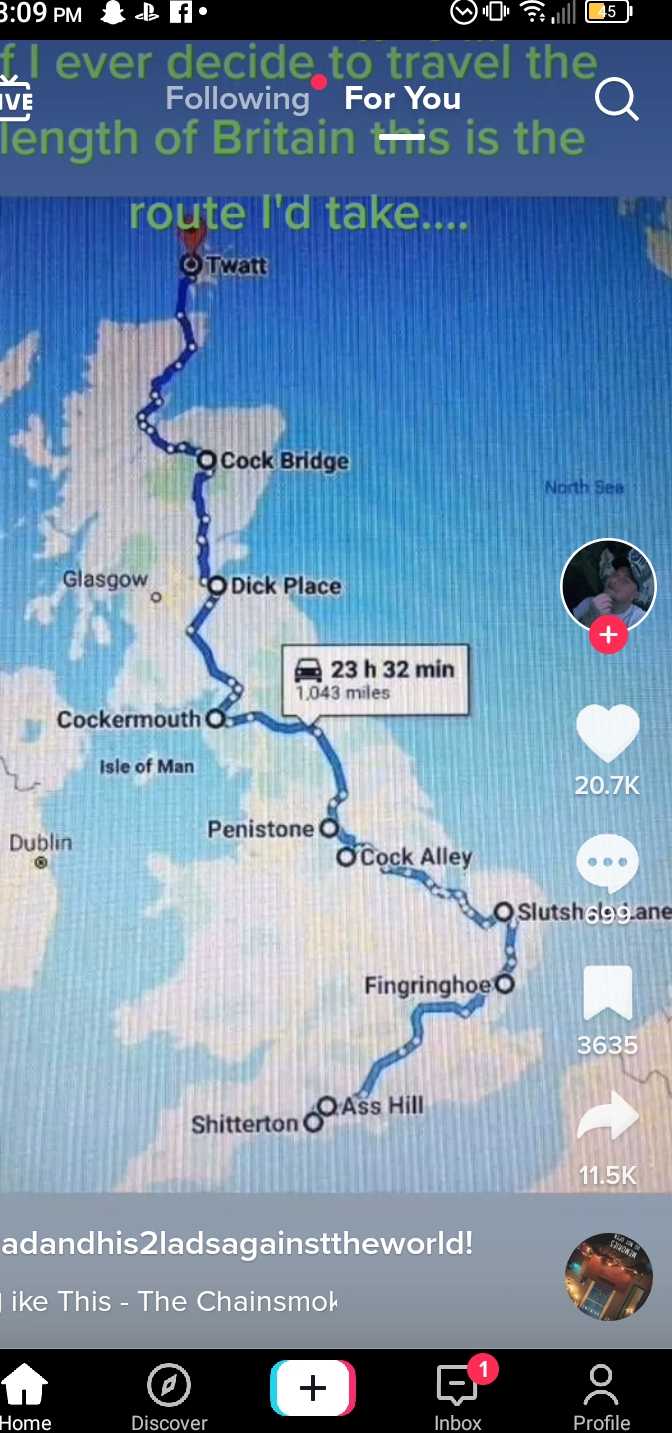Open the Chainsmokers sound title
Screen dimensions: 672x1433
pyautogui.click(x=168, y=1301)
